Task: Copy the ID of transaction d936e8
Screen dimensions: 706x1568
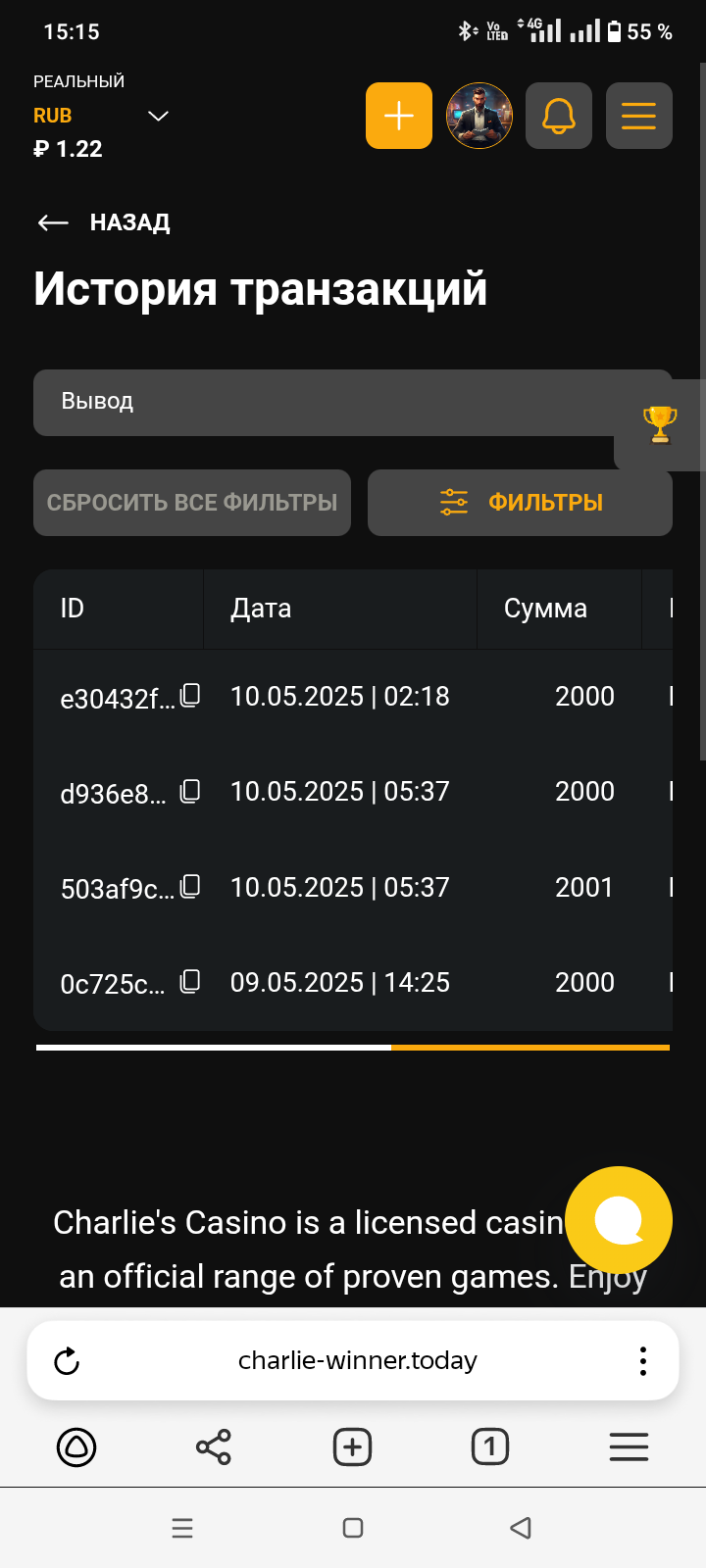Action: [x=191, y=790]
